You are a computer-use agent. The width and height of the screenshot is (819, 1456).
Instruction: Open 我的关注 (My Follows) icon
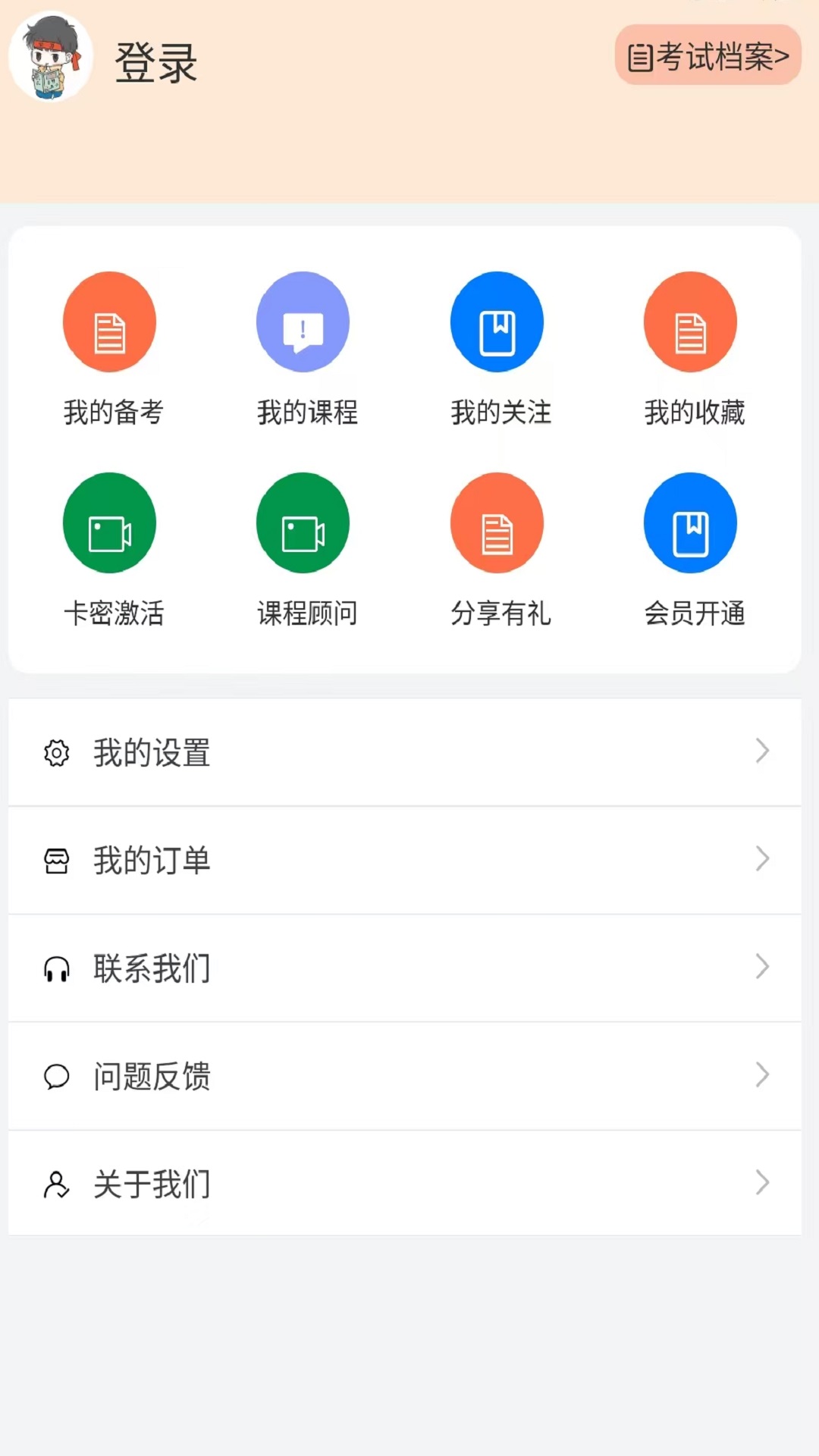(x=497, y=322)
